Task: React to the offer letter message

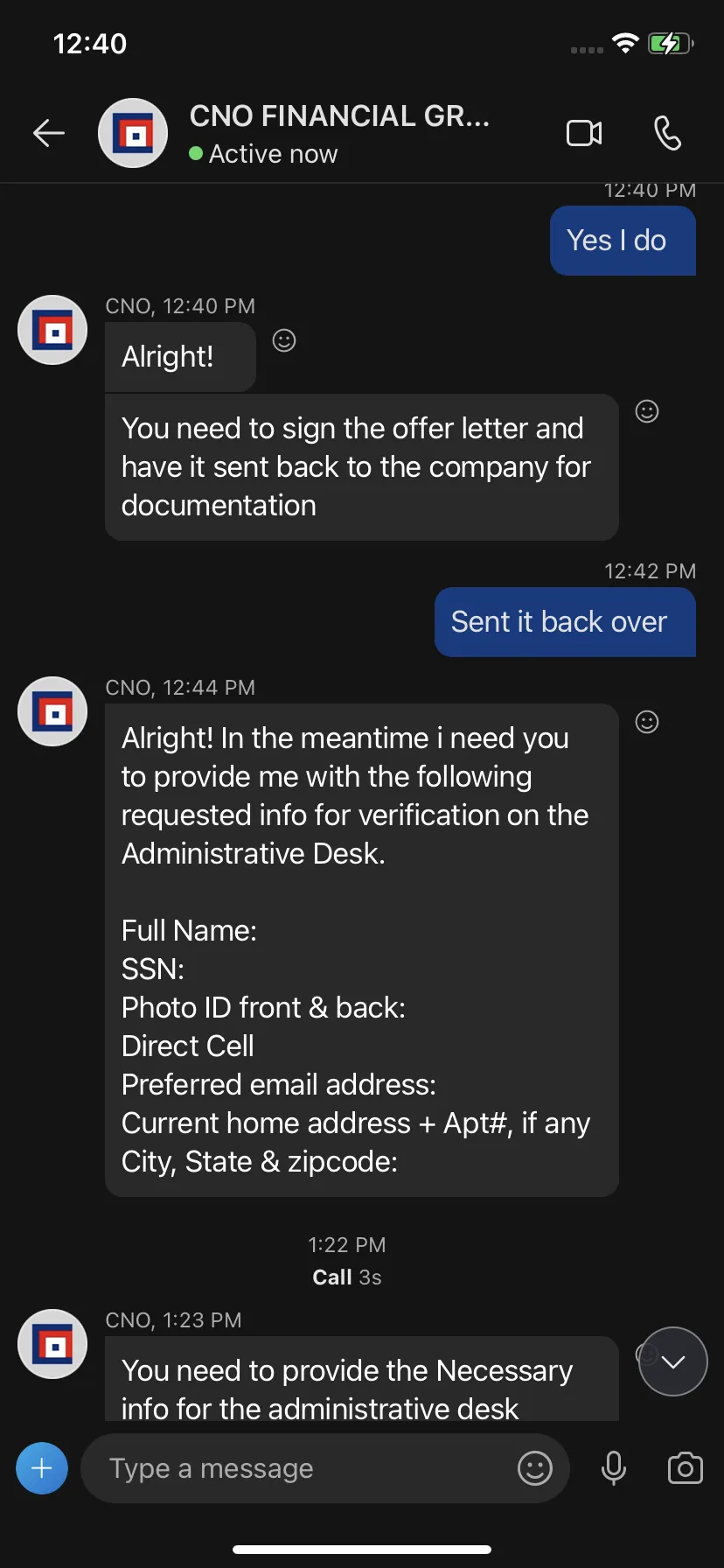Action: coord(647,411)
